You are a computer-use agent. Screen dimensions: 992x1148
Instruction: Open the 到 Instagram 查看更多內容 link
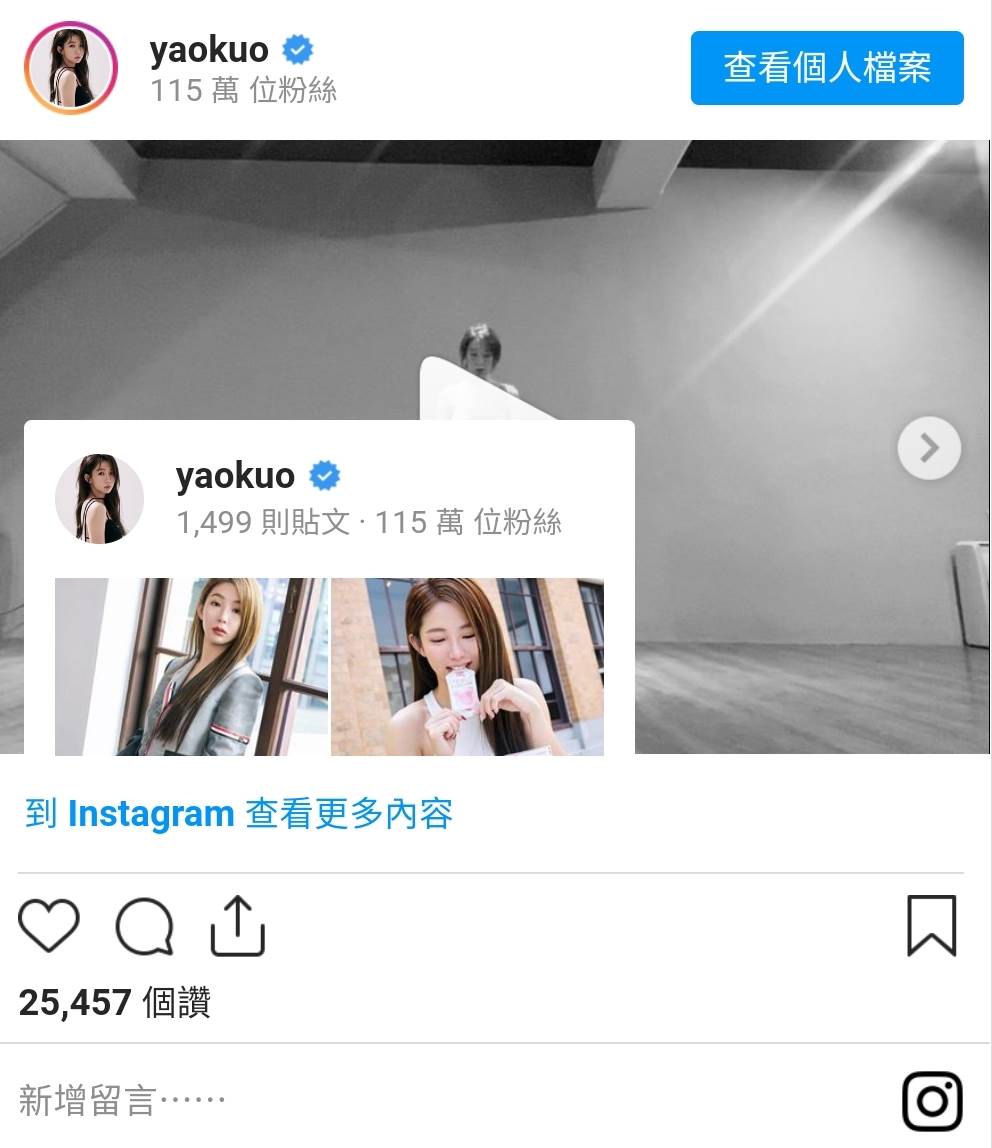pos(239,814)
